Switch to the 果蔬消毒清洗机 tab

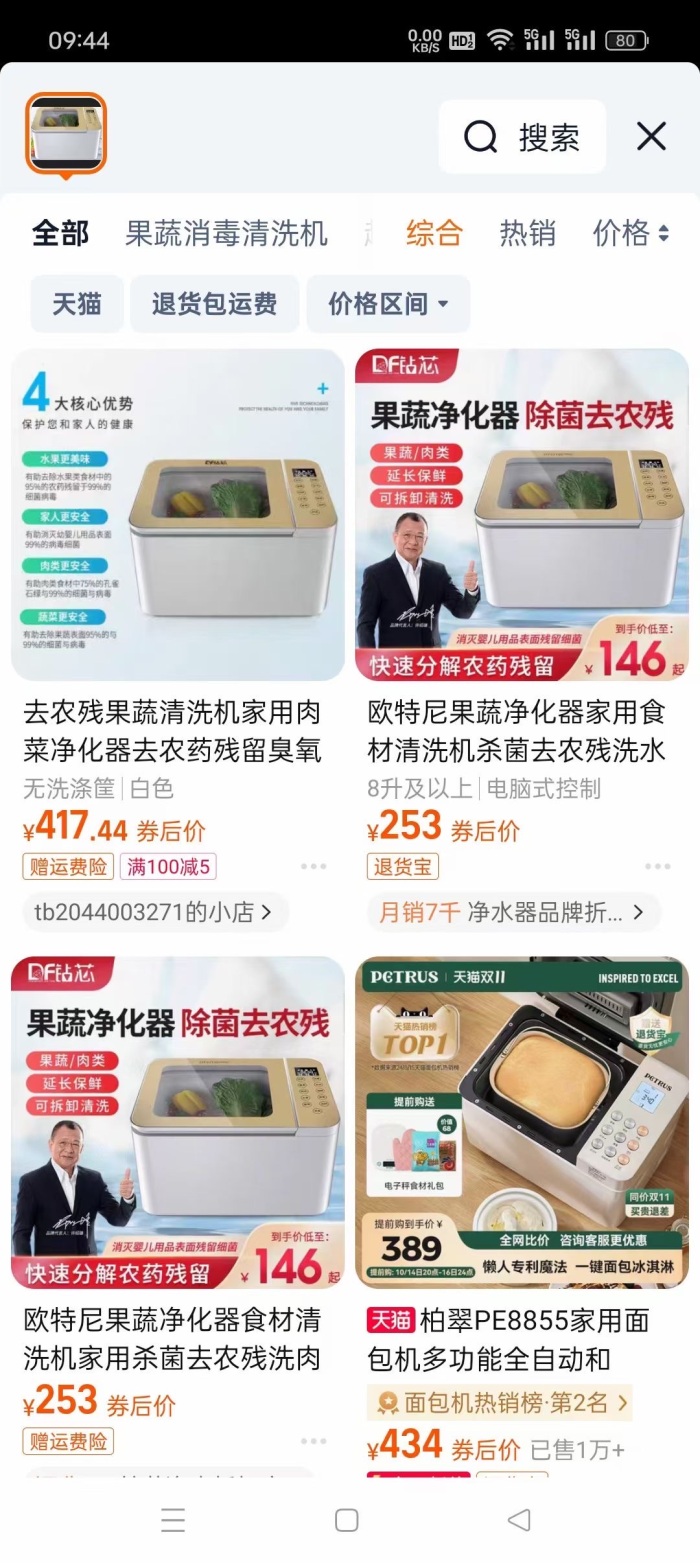point(226,233)
